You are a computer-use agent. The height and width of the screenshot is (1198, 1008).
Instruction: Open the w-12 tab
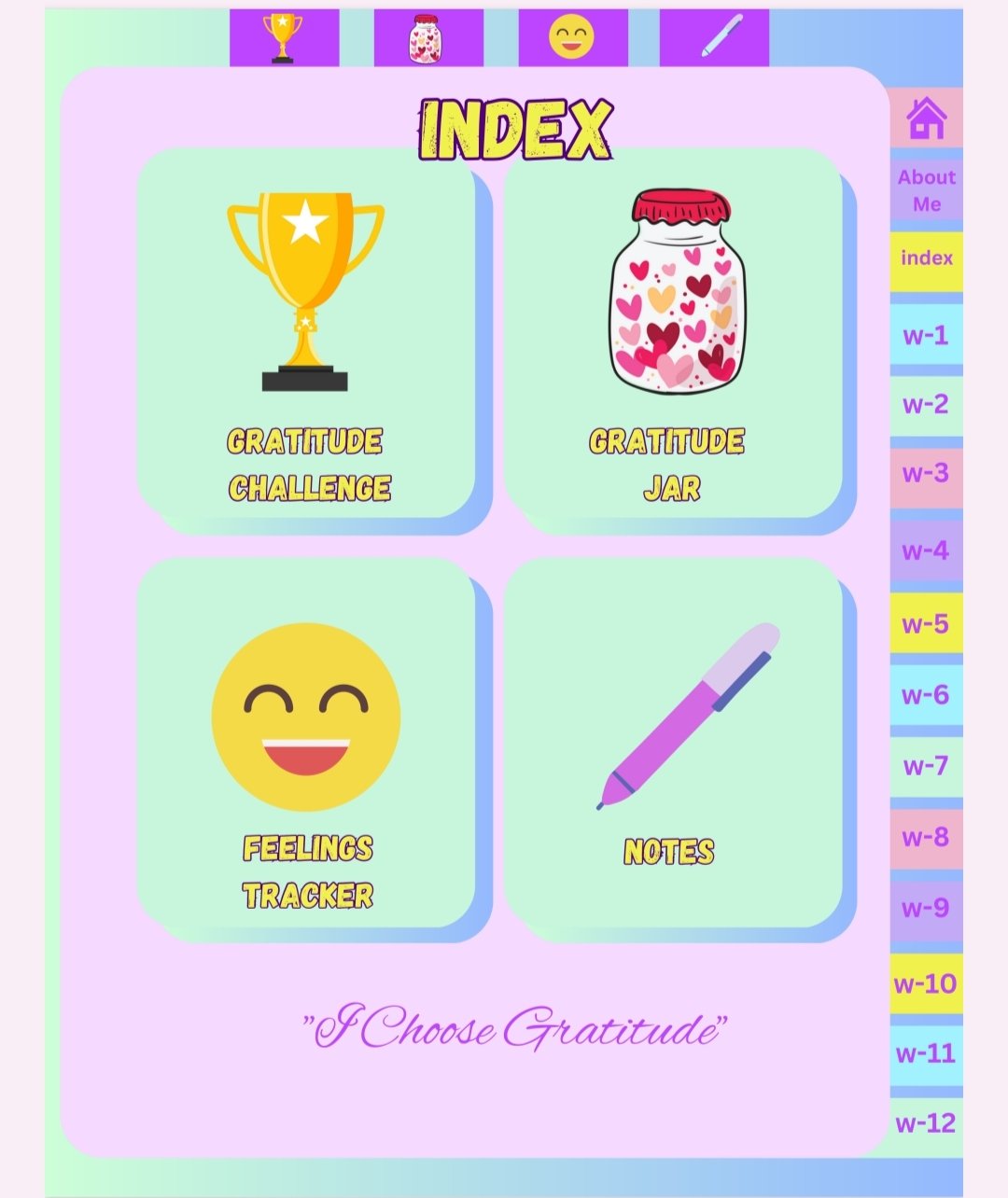[926, 1123]
